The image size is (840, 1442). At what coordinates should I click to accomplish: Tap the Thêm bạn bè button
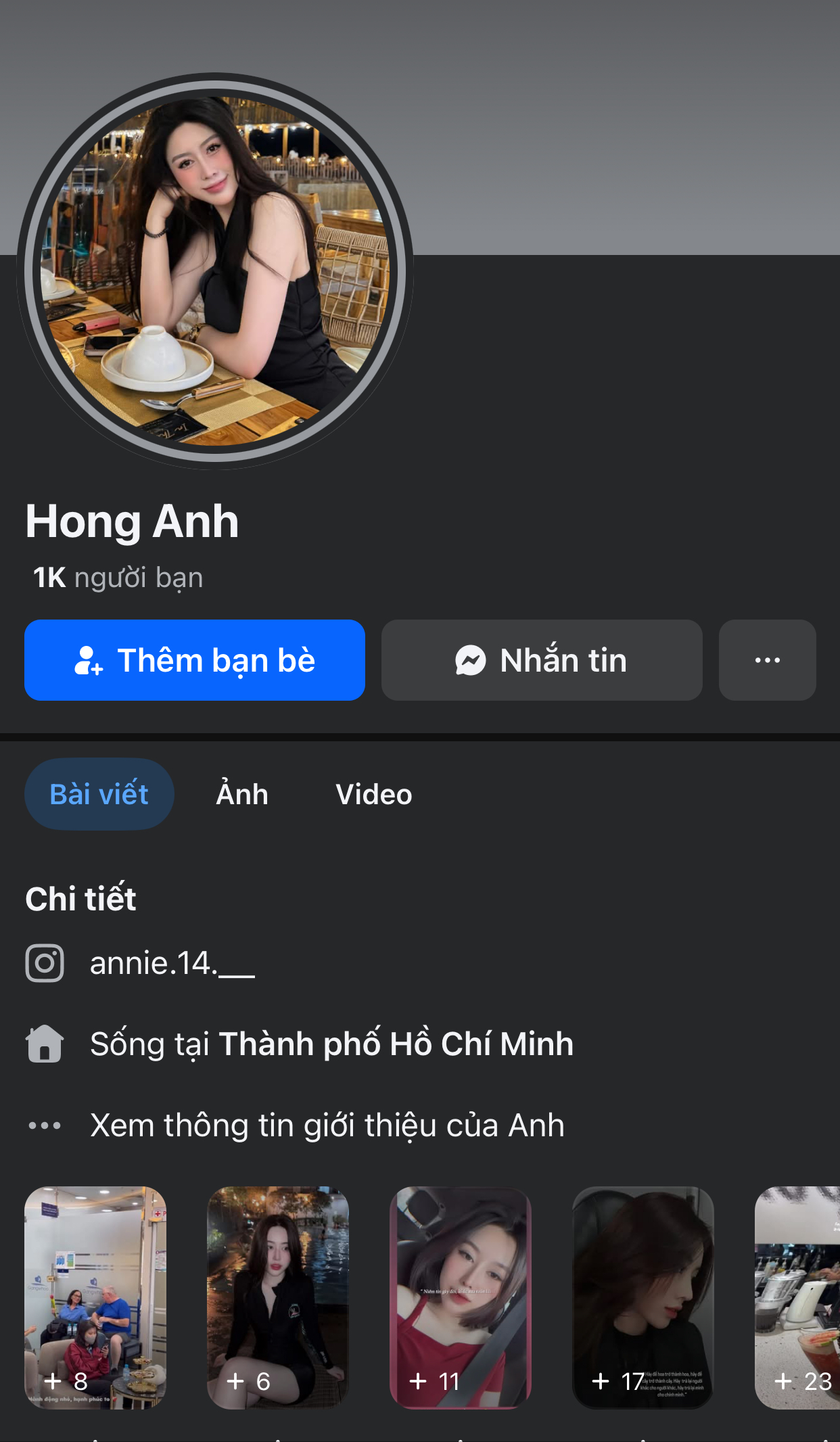coord(195,660)
